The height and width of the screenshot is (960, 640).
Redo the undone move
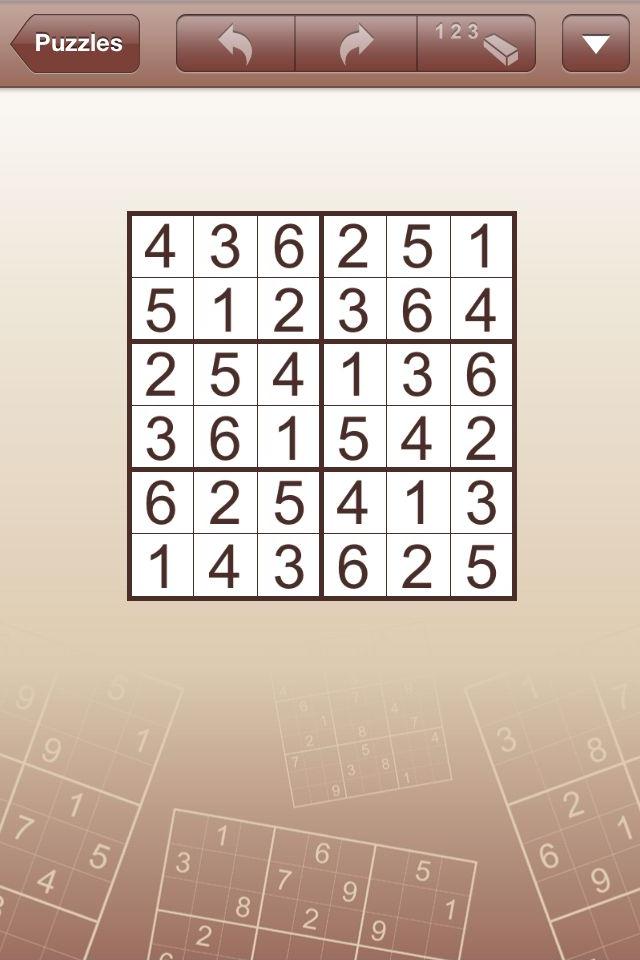(x=356, y=43)
